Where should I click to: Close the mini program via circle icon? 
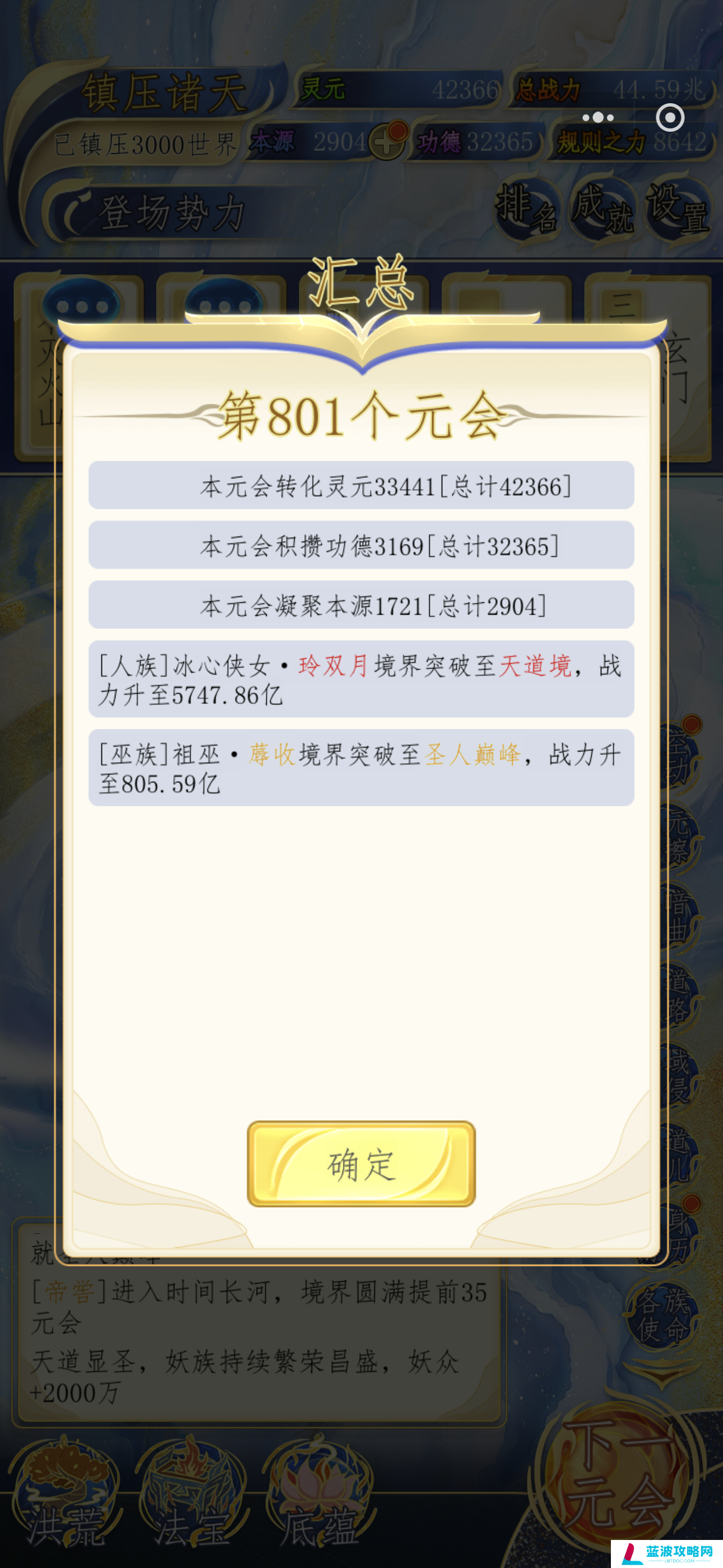[670, 117]
